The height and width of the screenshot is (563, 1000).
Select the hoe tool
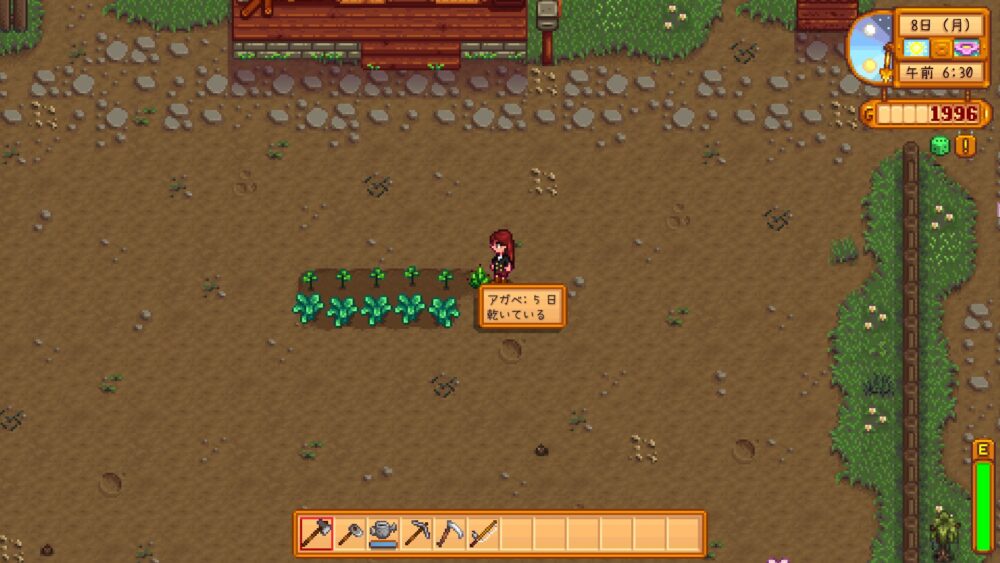pos(350,534)
